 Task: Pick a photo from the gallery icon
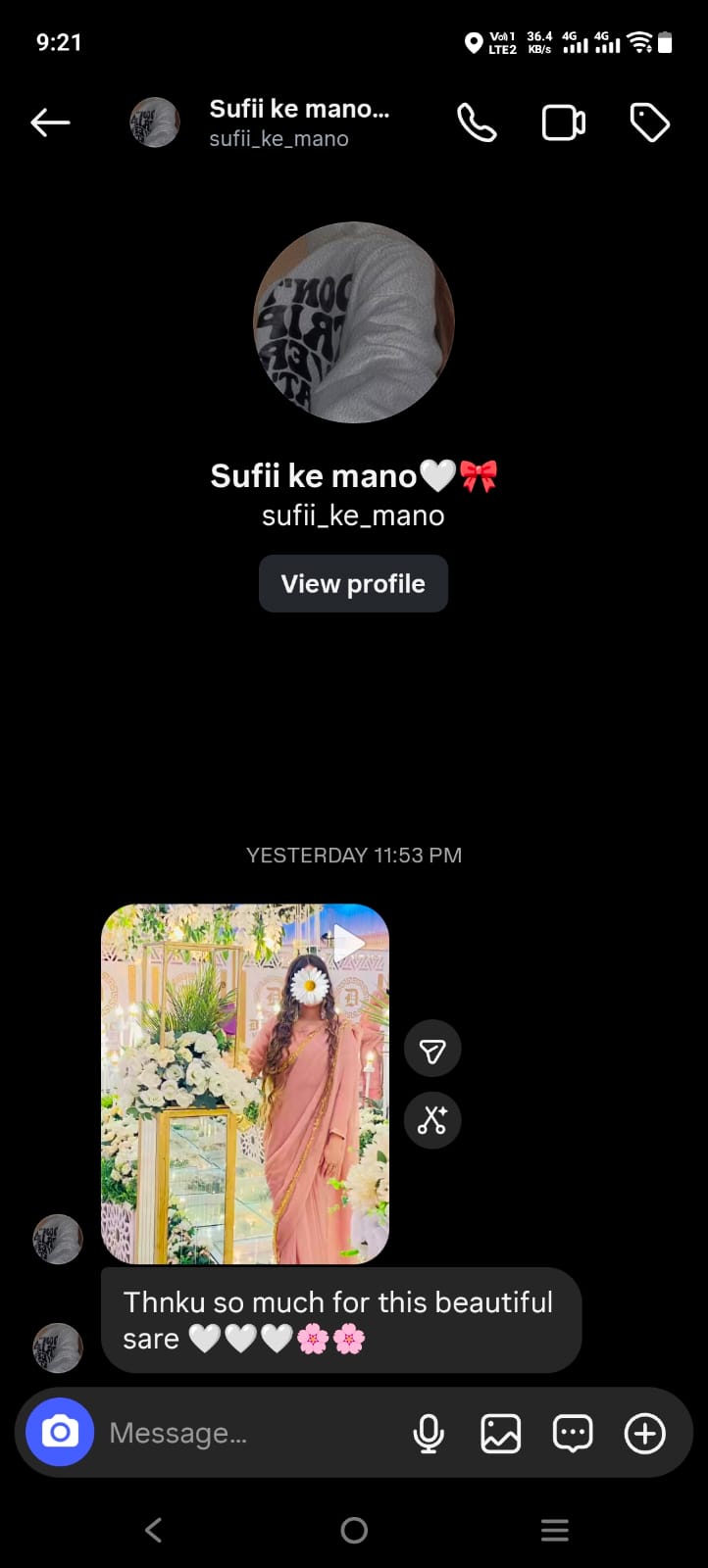click(x=500, y=1434)
